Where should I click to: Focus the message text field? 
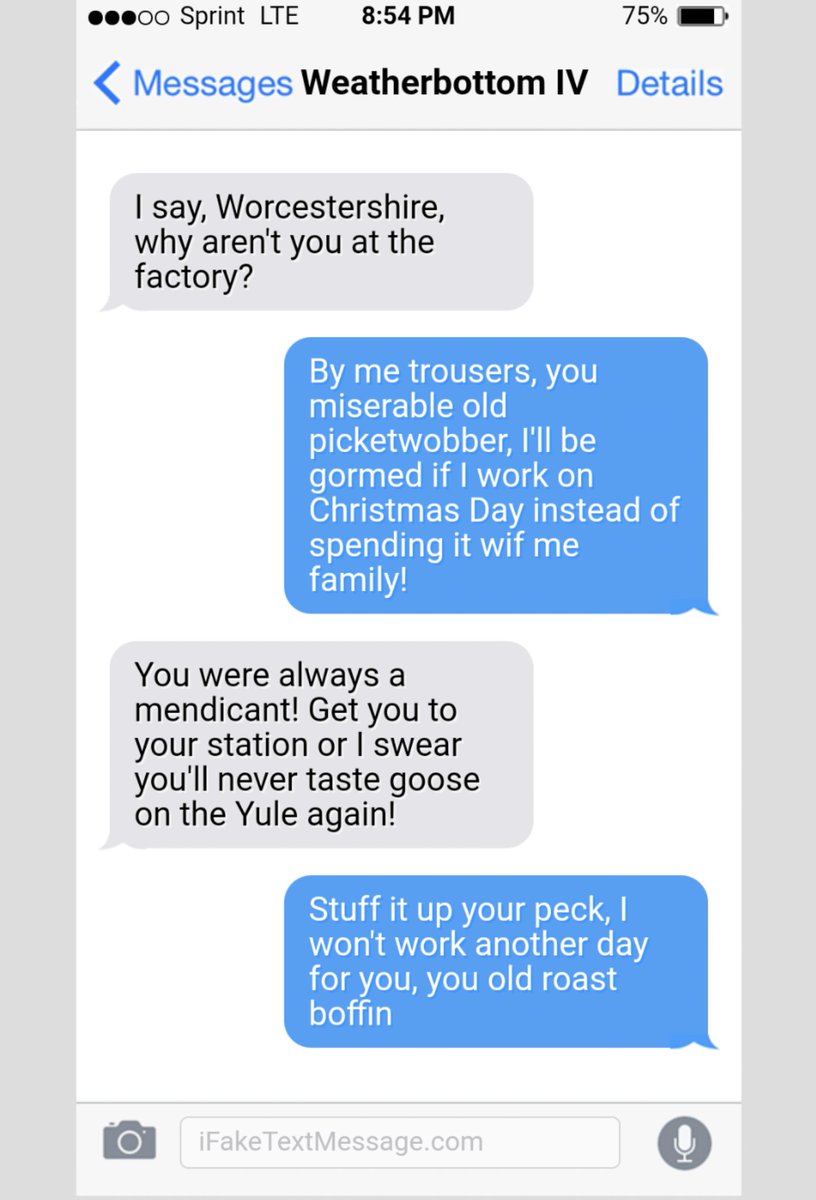[399, 1141]
